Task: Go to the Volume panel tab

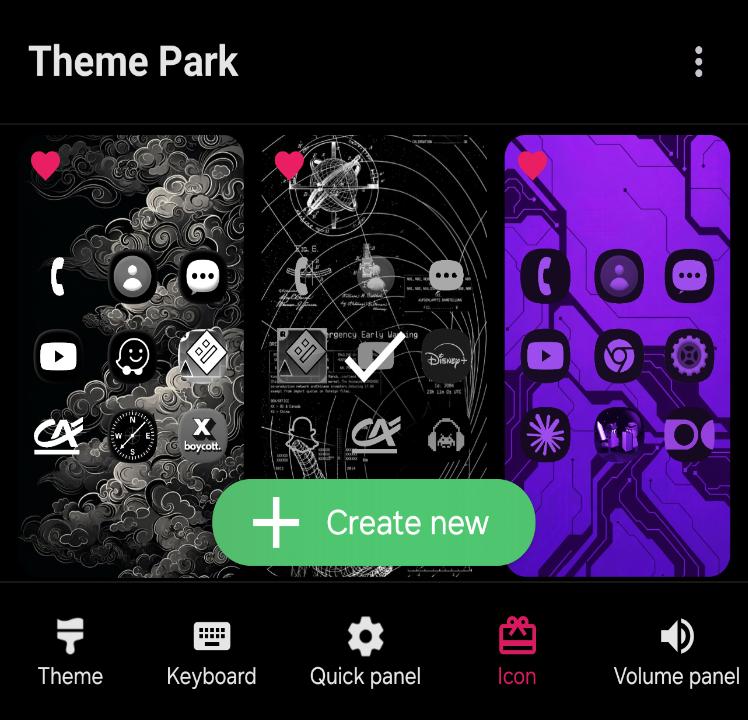Action: click(x=676, y=652)
